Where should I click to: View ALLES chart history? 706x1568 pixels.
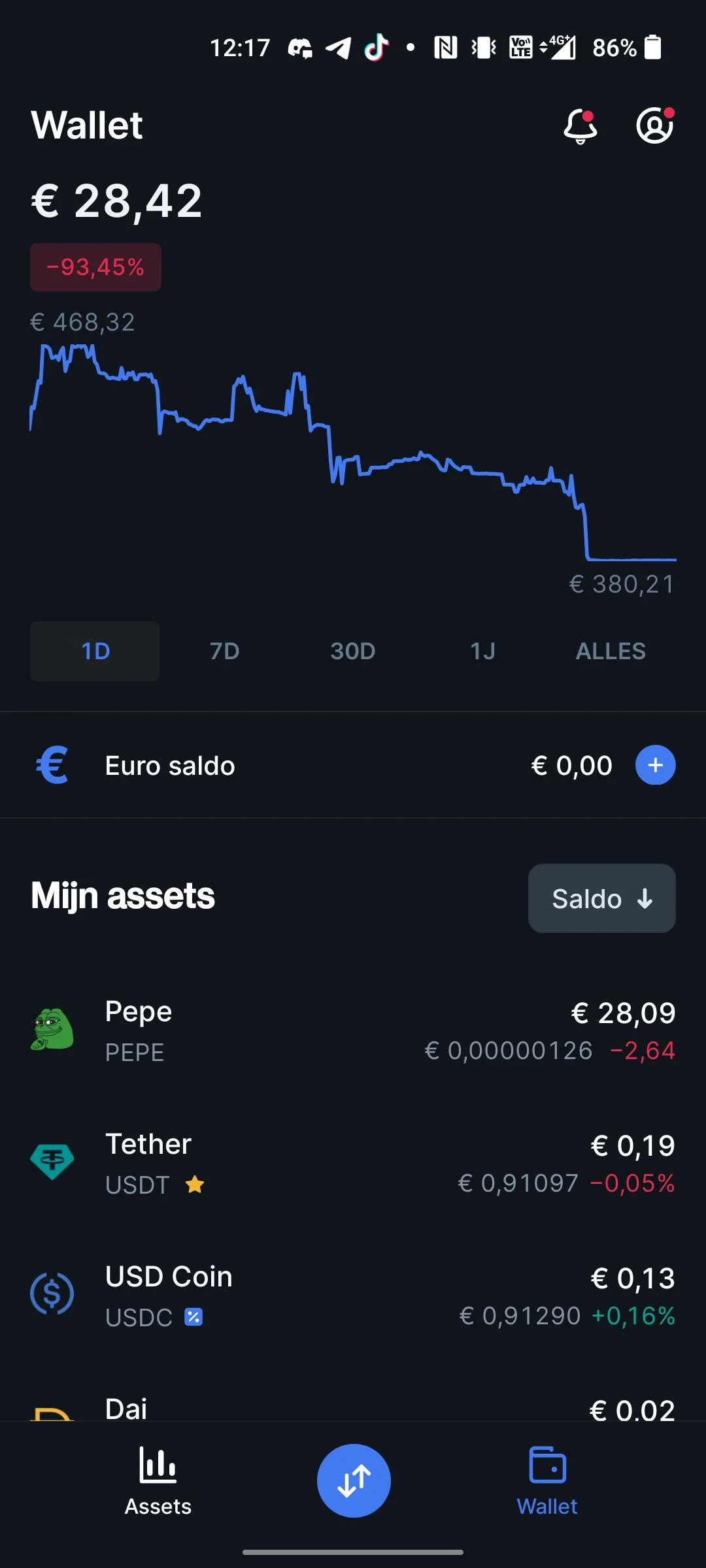tap(611, 651)
